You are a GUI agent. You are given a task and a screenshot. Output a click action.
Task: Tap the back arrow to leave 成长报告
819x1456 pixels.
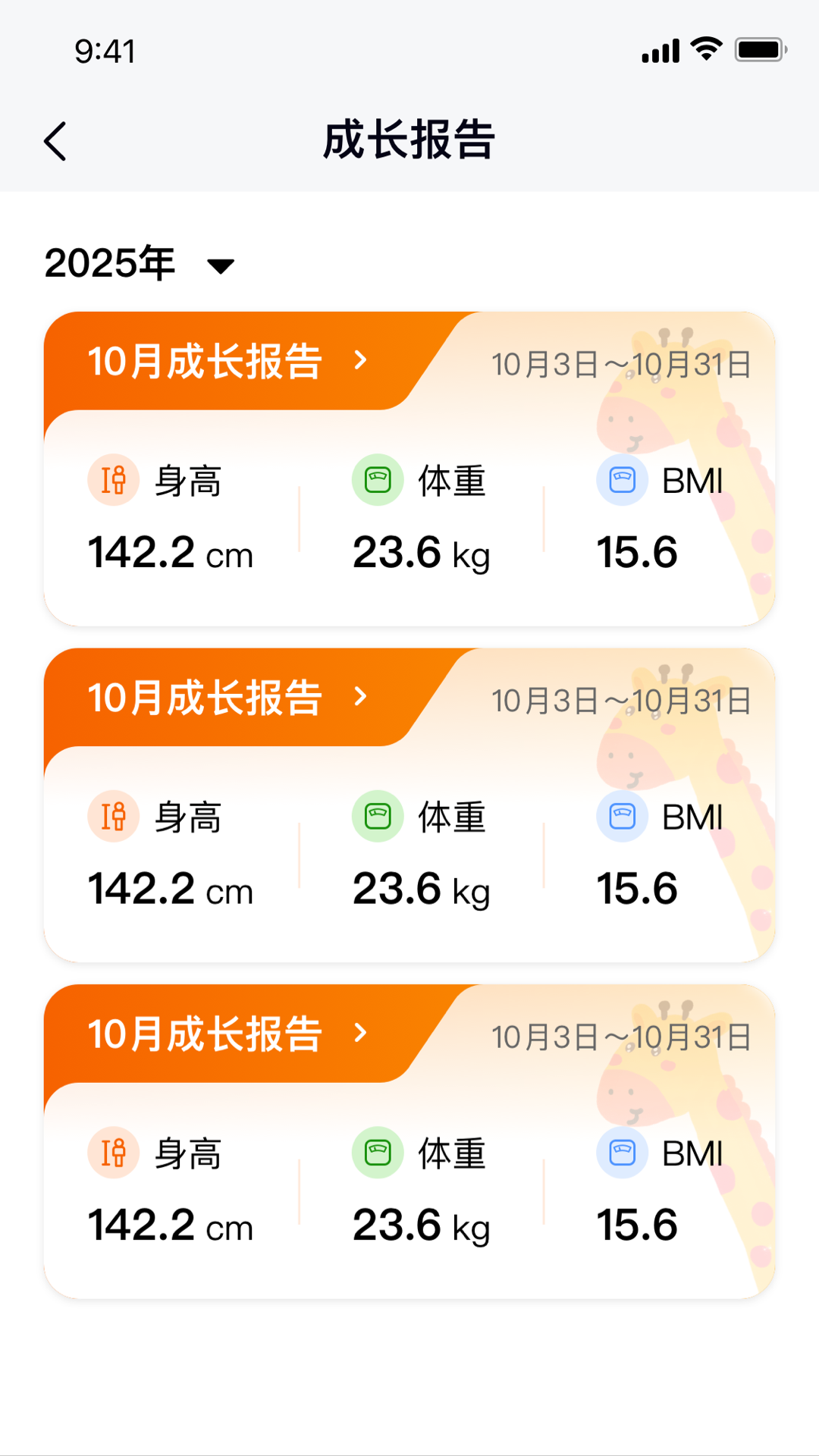click(x=55, y=141)
